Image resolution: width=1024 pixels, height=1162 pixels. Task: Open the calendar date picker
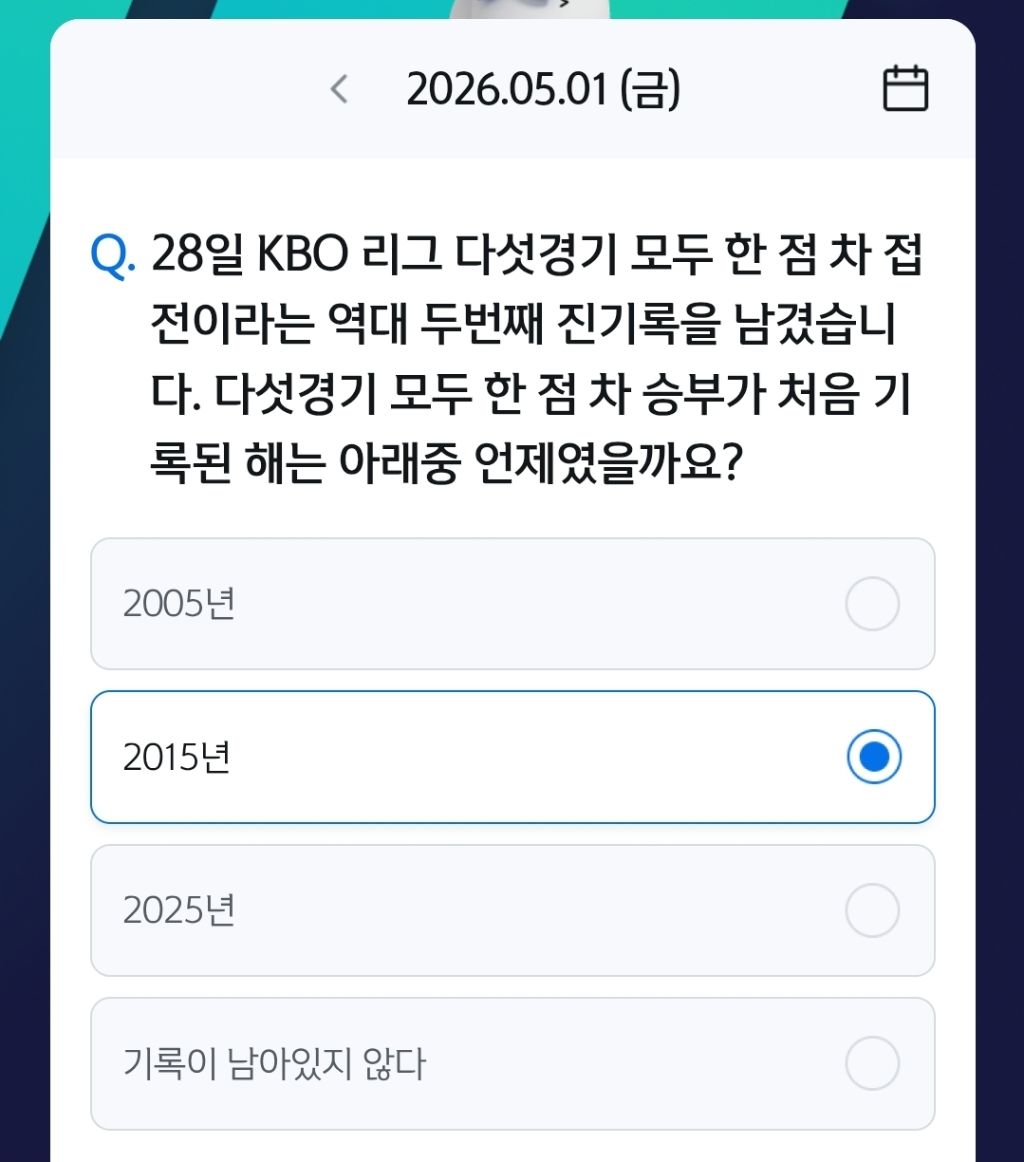(x=905, y=88)
